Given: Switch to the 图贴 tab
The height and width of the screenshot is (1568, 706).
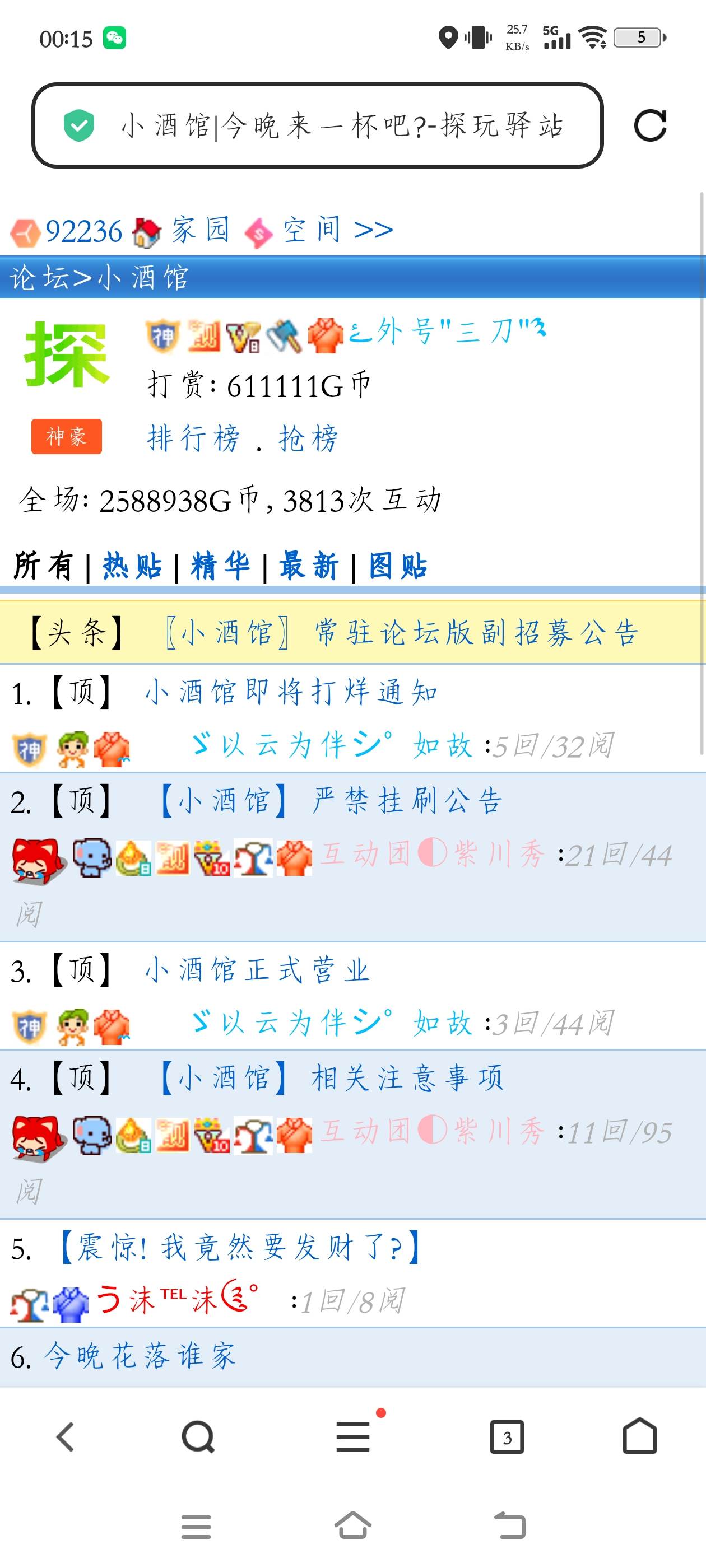Looking at the screenshot, I should coord(398,566).
